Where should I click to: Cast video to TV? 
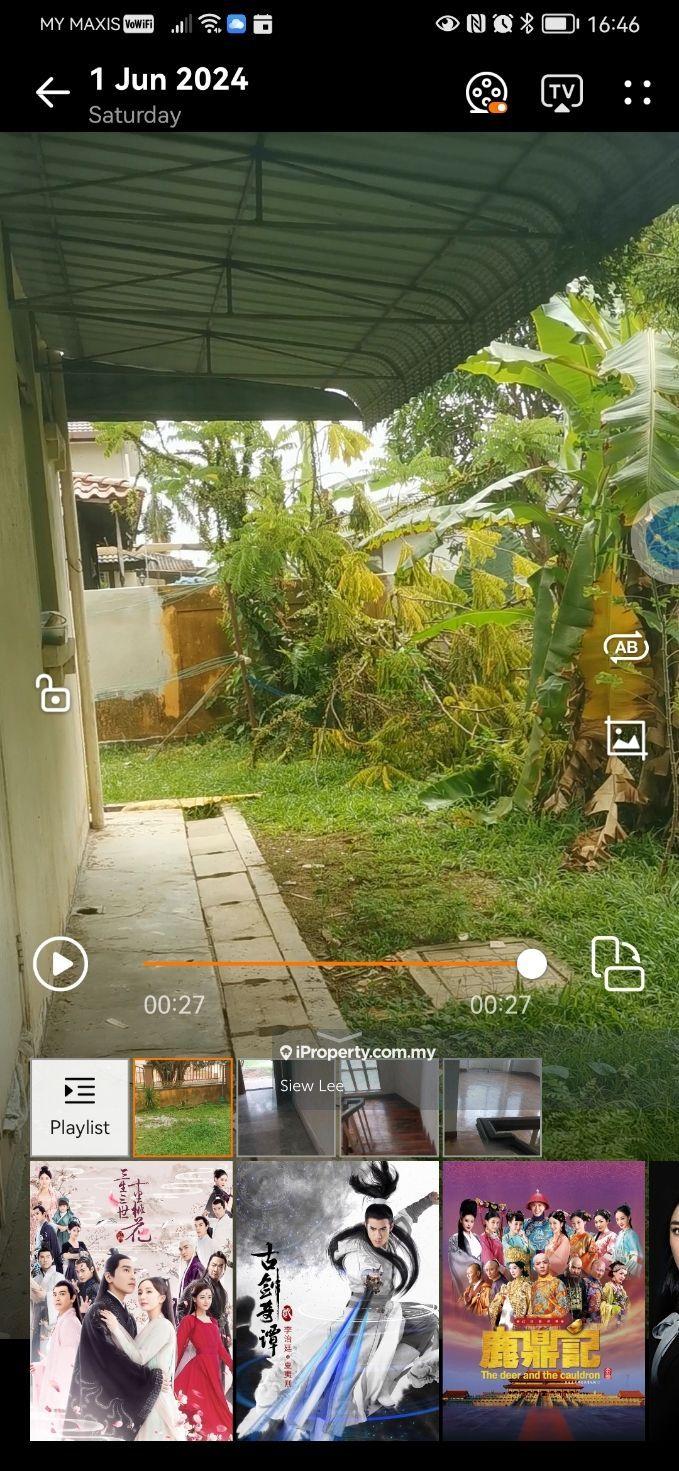(x=562, y=93)
